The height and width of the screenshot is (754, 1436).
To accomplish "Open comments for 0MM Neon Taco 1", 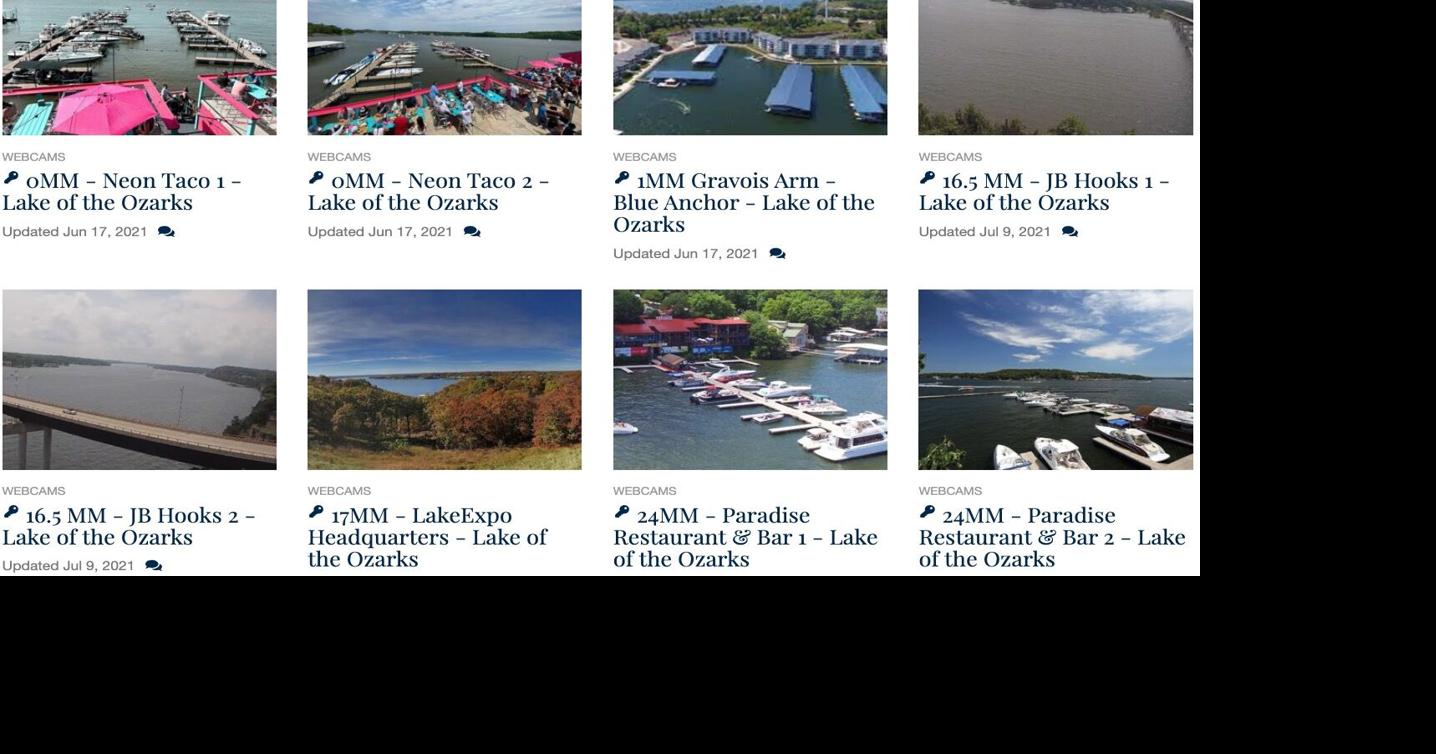I will [x=166, y=232].
